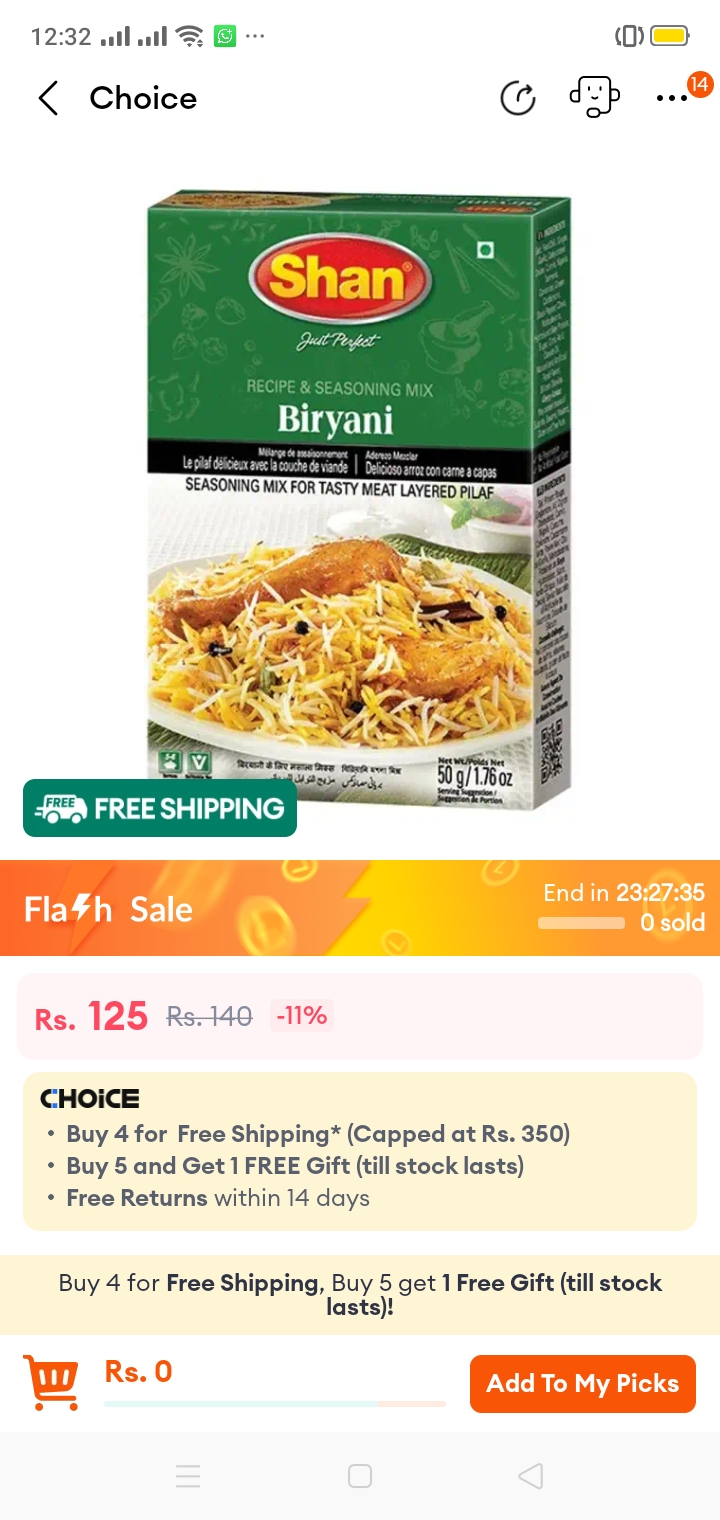Tap the system back navigation button
Image resolution: width=720 pixels, height=1520 pixels.
pyautogui.click(x=531, y=1475)
